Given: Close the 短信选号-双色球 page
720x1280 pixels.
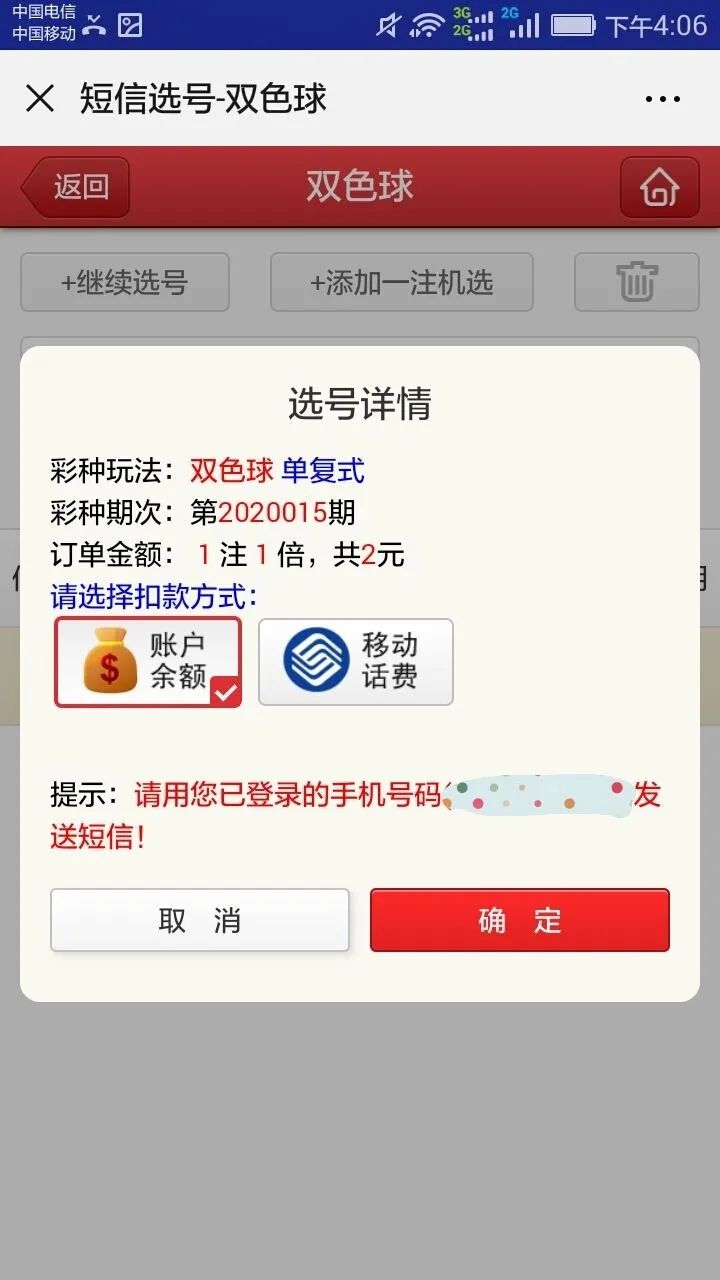Looking at the screenshot, I should [40, 99].
